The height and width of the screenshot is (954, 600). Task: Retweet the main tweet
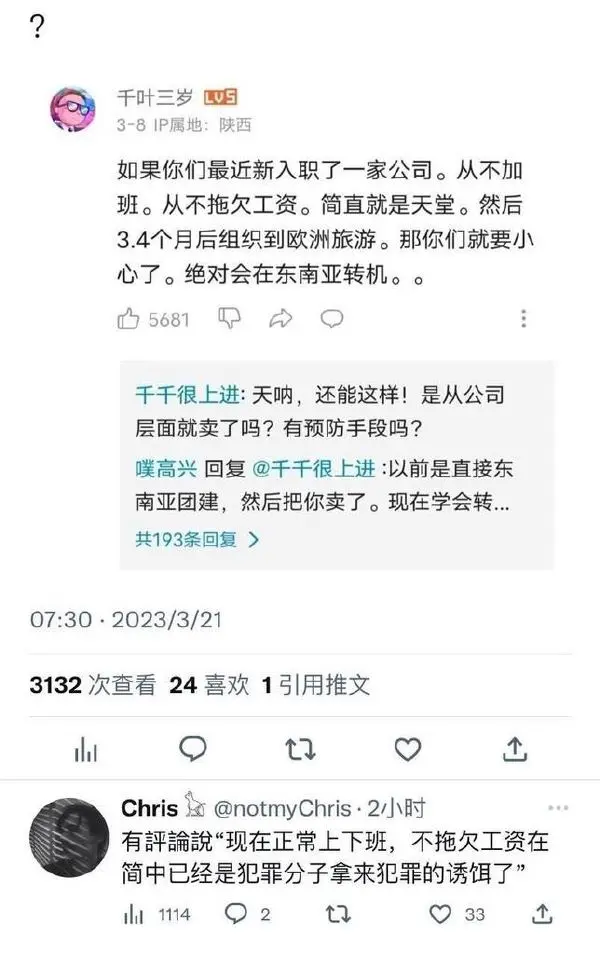[x=300, y=749]
